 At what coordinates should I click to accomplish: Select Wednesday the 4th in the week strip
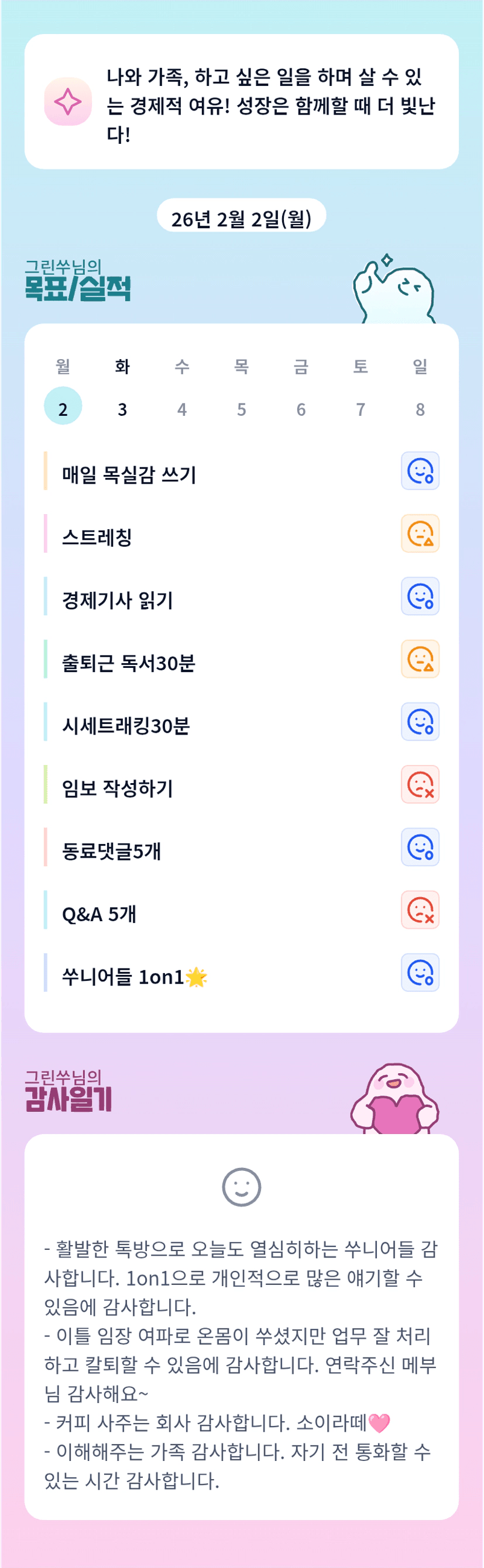click(x=181, y=408)
